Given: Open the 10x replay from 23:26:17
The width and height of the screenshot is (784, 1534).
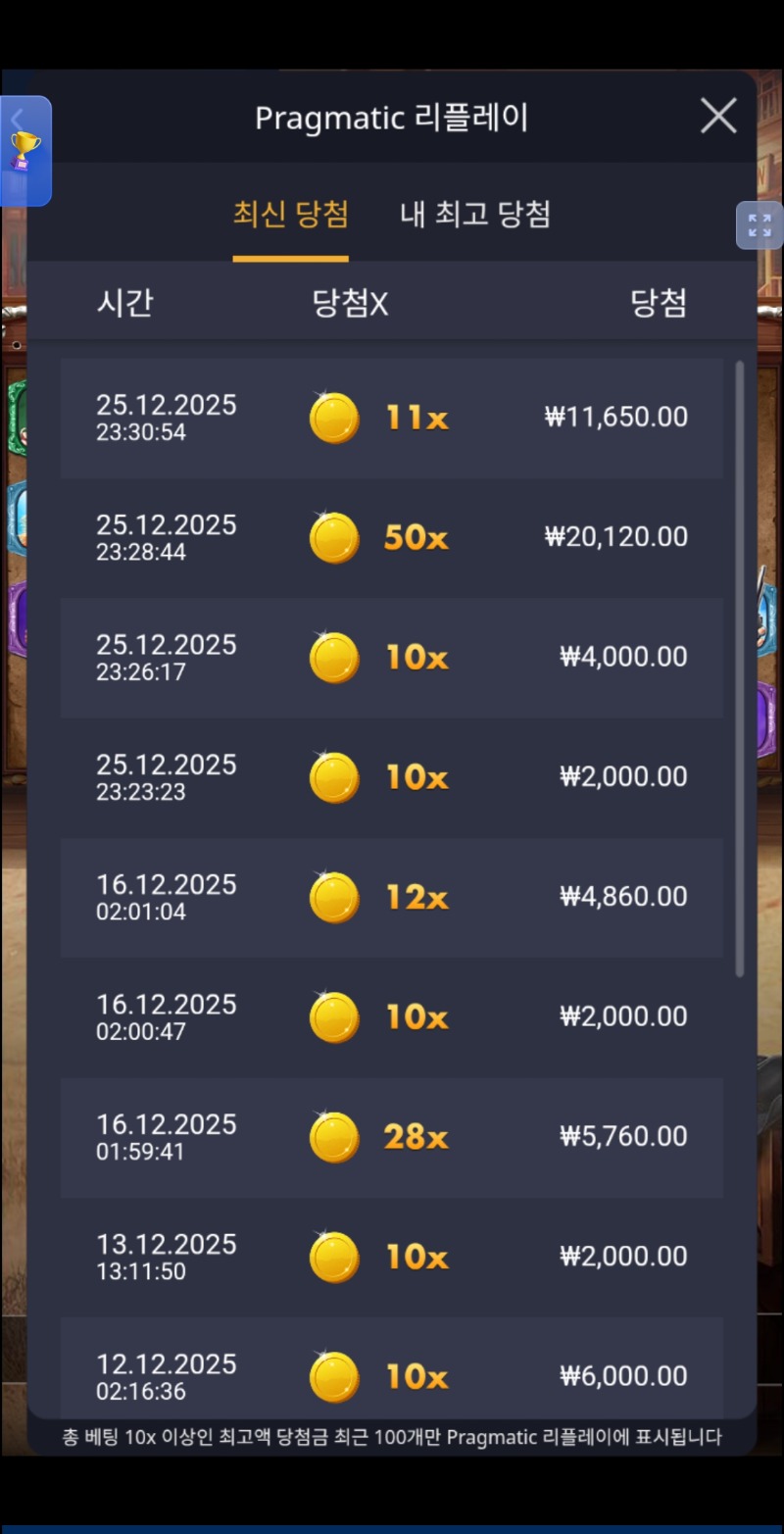Looking at the screenshot, I should tap(392, 658).
